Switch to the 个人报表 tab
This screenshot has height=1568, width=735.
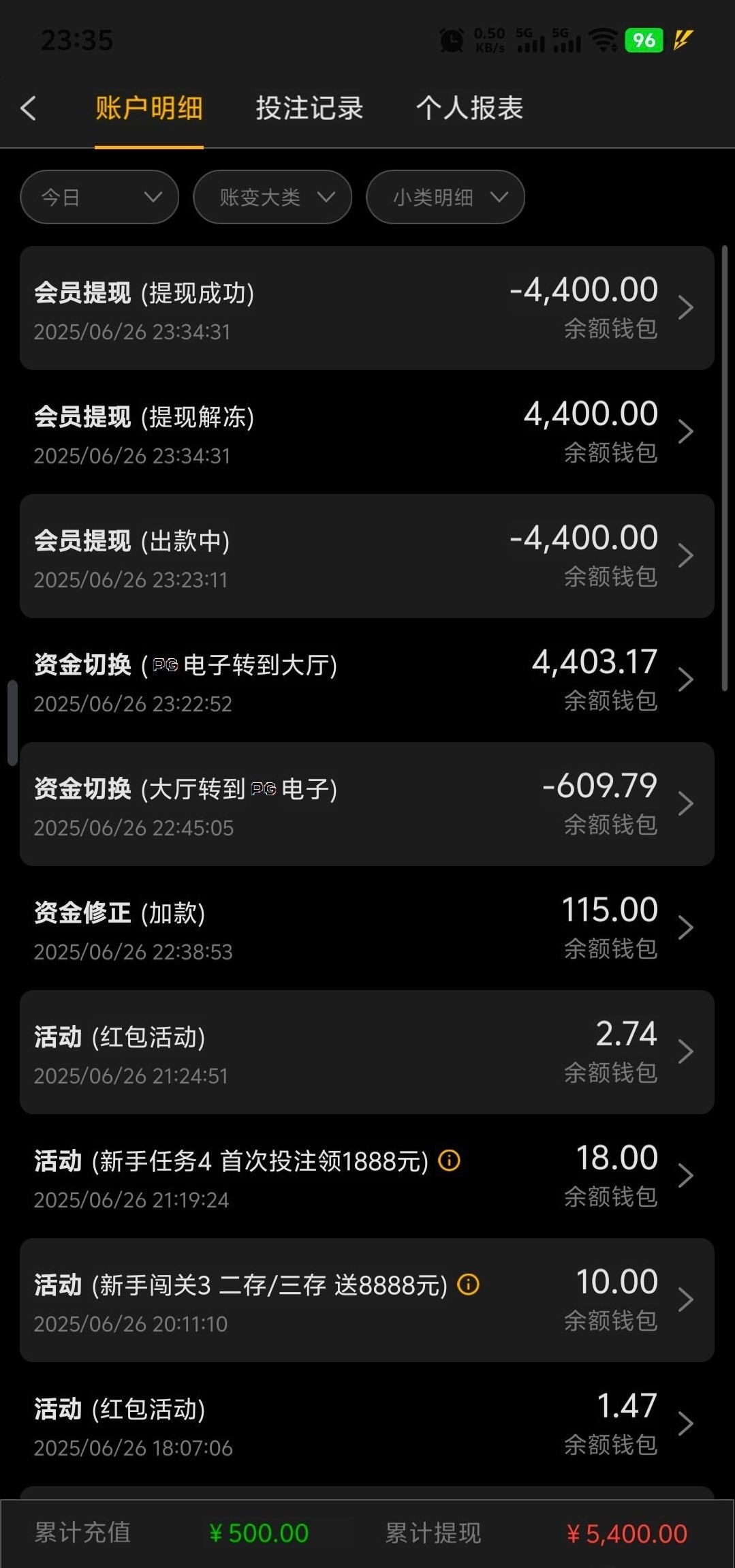469,108
